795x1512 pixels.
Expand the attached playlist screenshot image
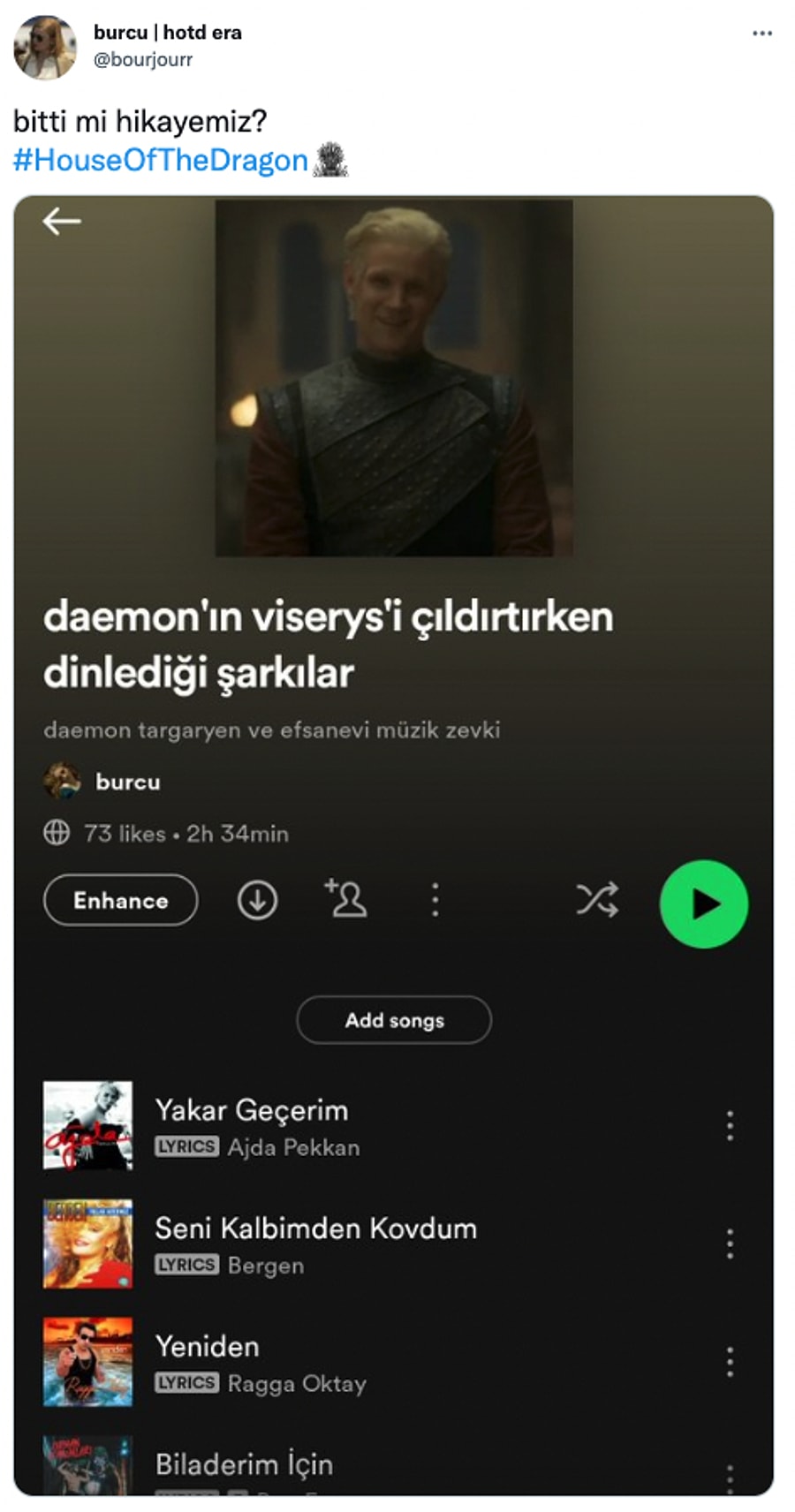tap(394, 844)
